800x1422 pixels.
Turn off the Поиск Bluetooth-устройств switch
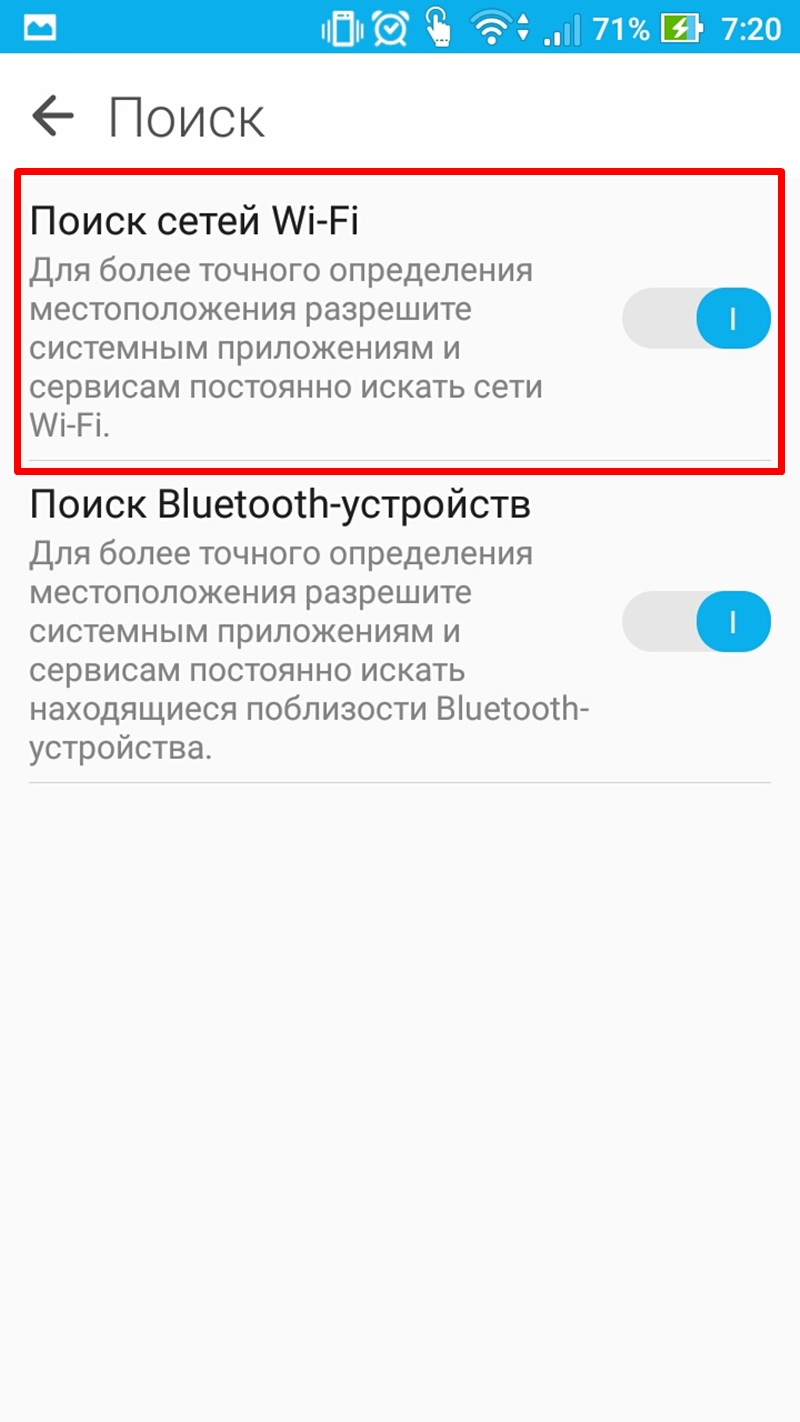tap(696, 622)
